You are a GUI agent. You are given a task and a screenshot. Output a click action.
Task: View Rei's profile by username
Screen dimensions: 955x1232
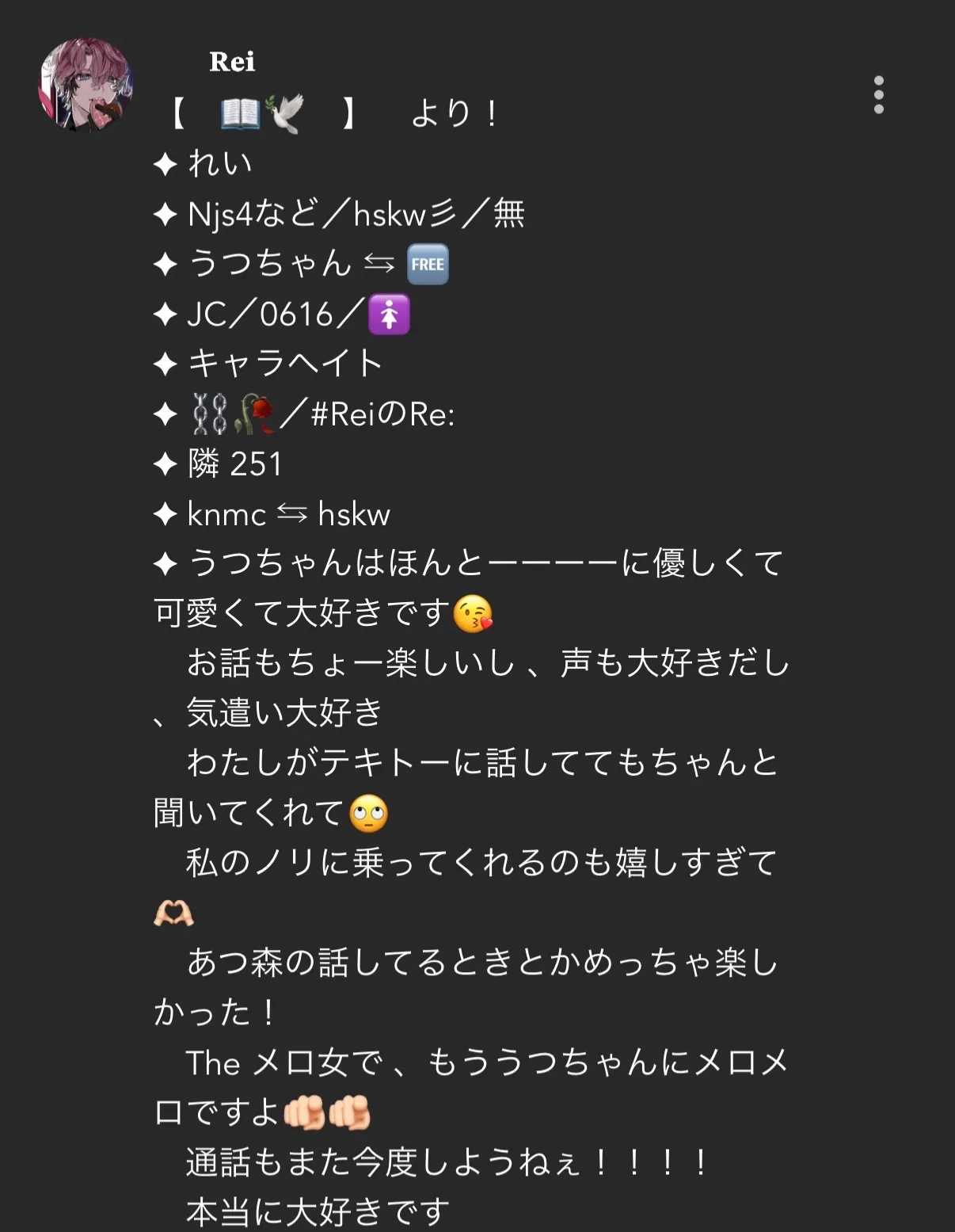(x=232, y=62)
